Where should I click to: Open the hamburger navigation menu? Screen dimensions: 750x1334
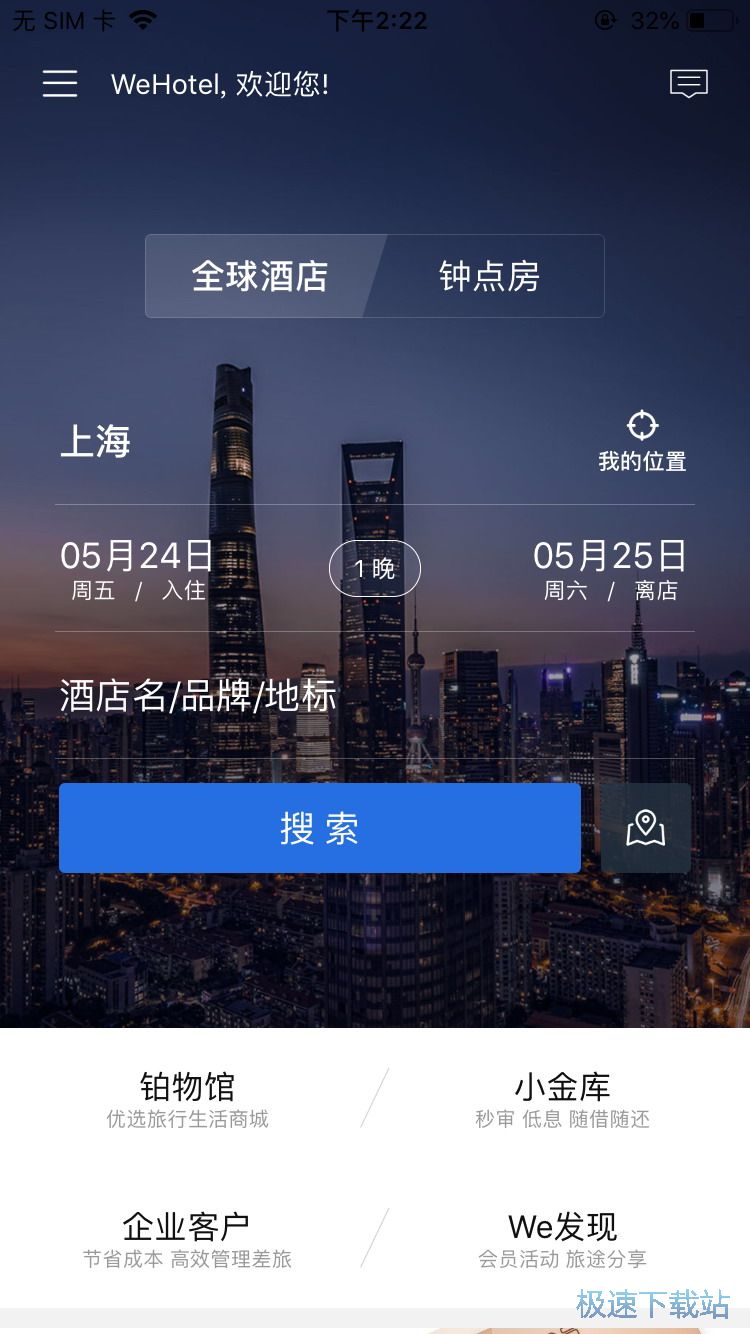59,84
